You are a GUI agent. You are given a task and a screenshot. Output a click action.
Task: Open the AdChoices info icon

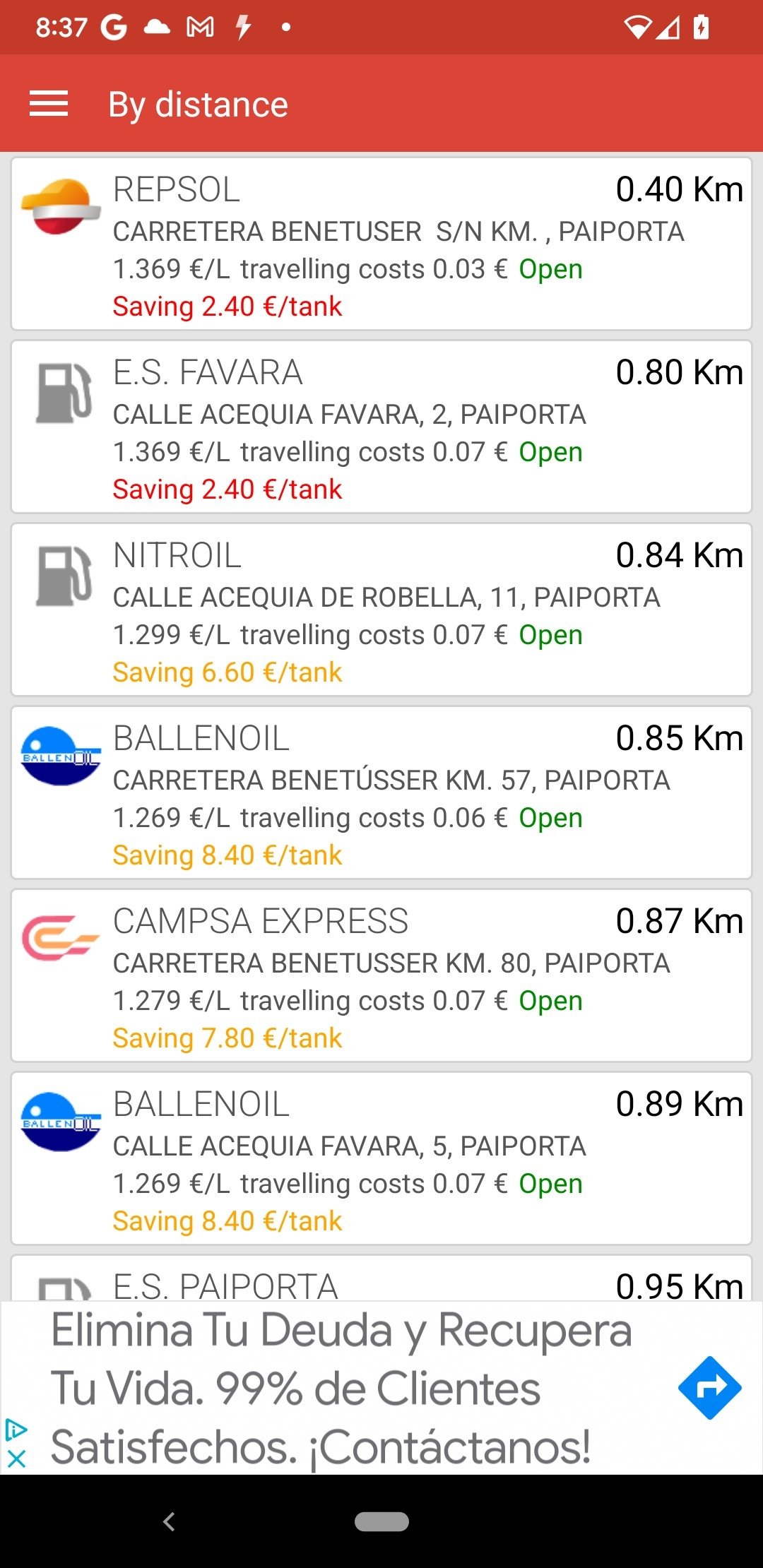coord(16,1430)
